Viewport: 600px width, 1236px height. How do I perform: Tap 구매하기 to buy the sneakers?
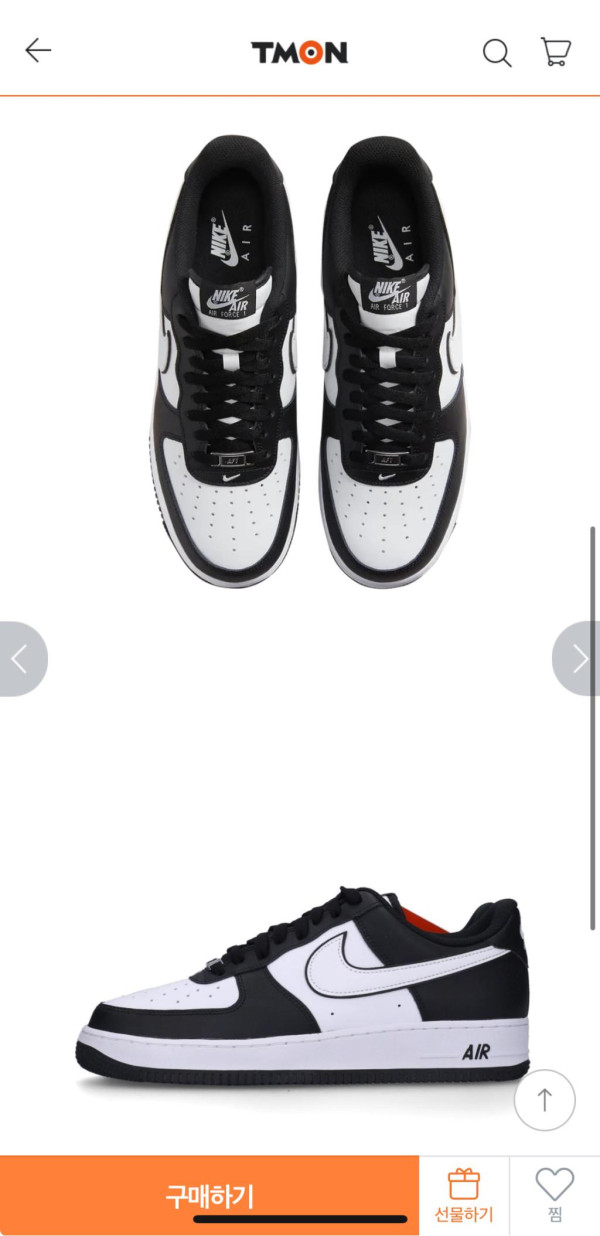tap(209, 1195)
